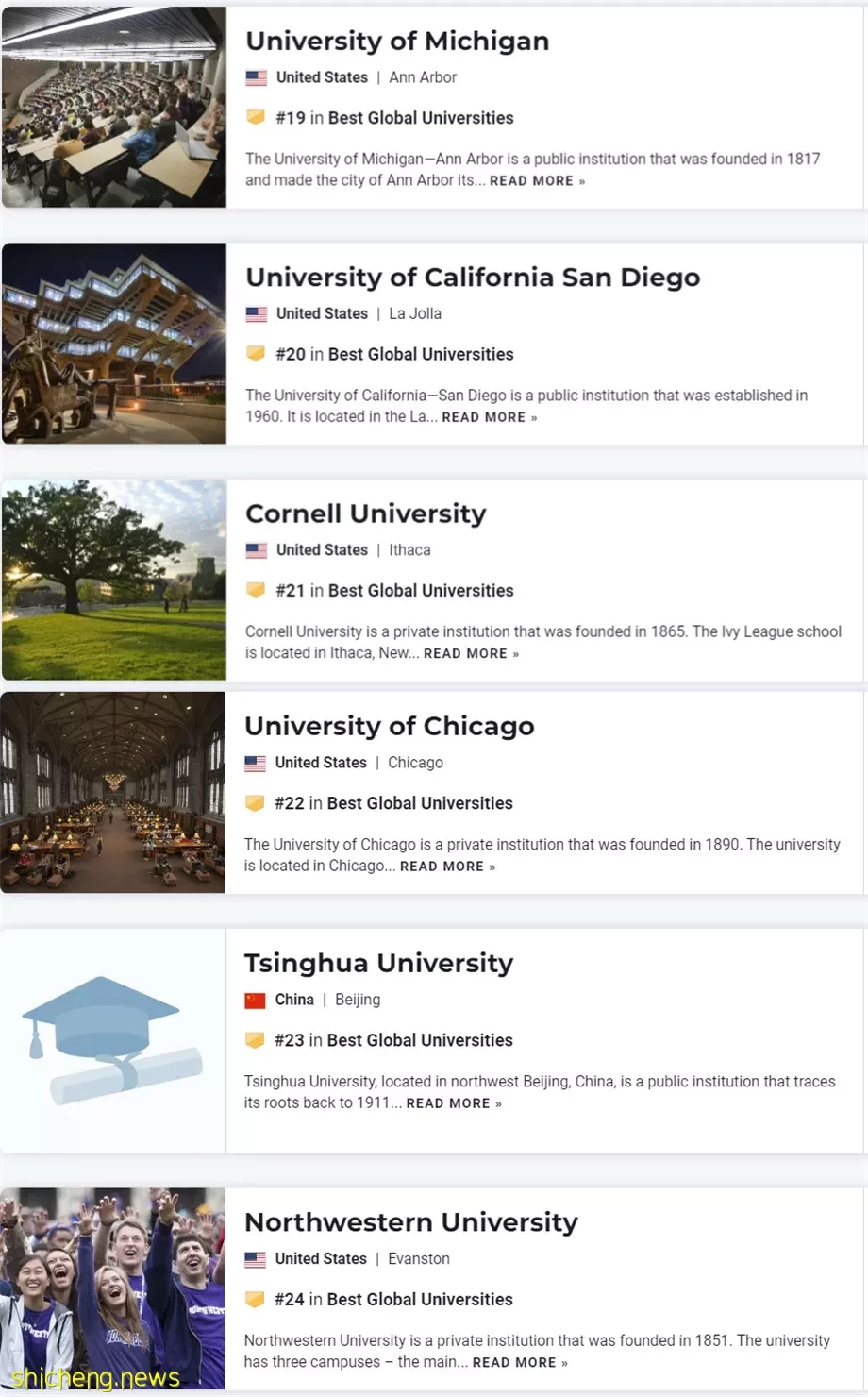Expand Cornell University description with READ MORE
This screenshot has width=868, height=1397.
(x=471, y=653)
